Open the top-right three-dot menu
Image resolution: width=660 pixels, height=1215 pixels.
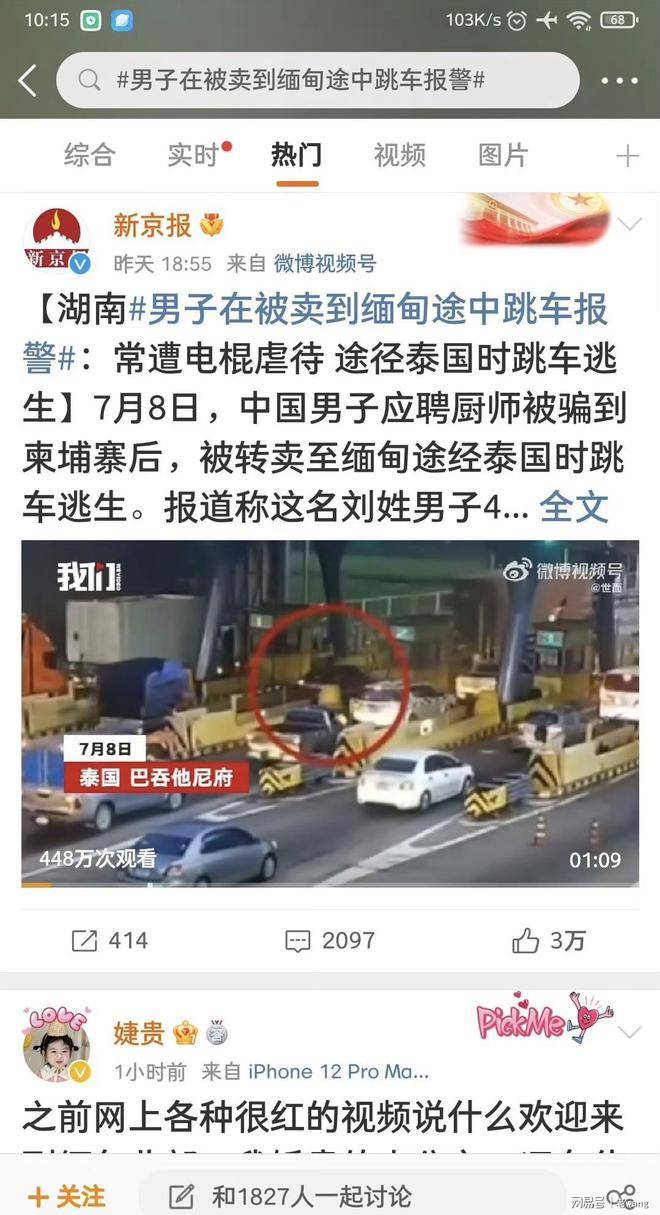(x=620, y=82)
